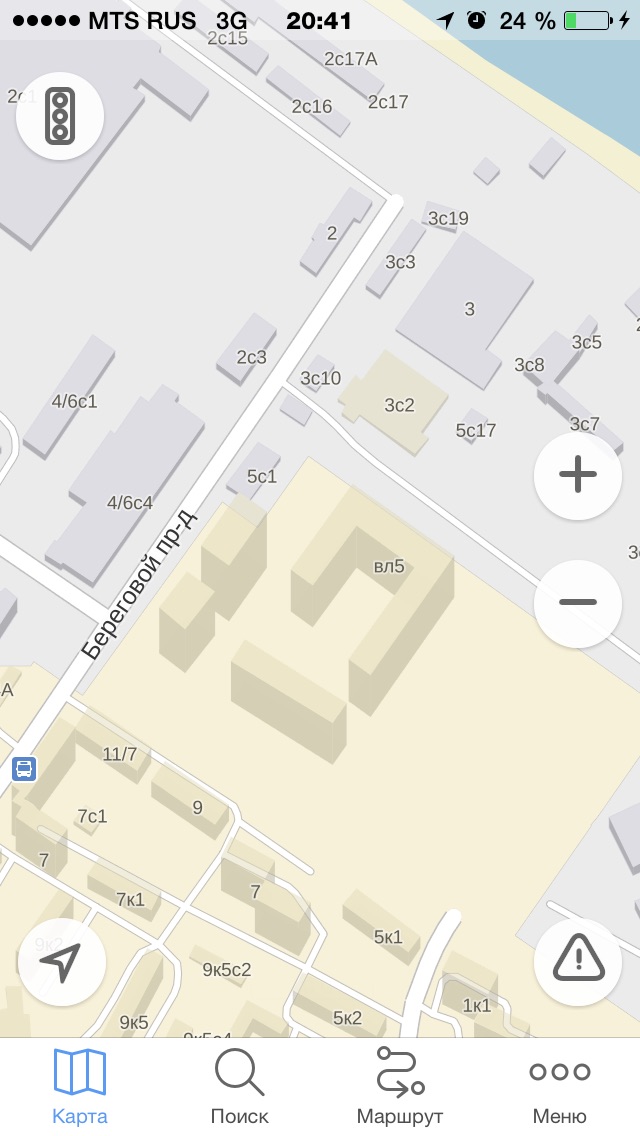Open the Поиск search tab
This screenshot has height=1136, width=640.
pyautogui.click(x=240, y=1087)
